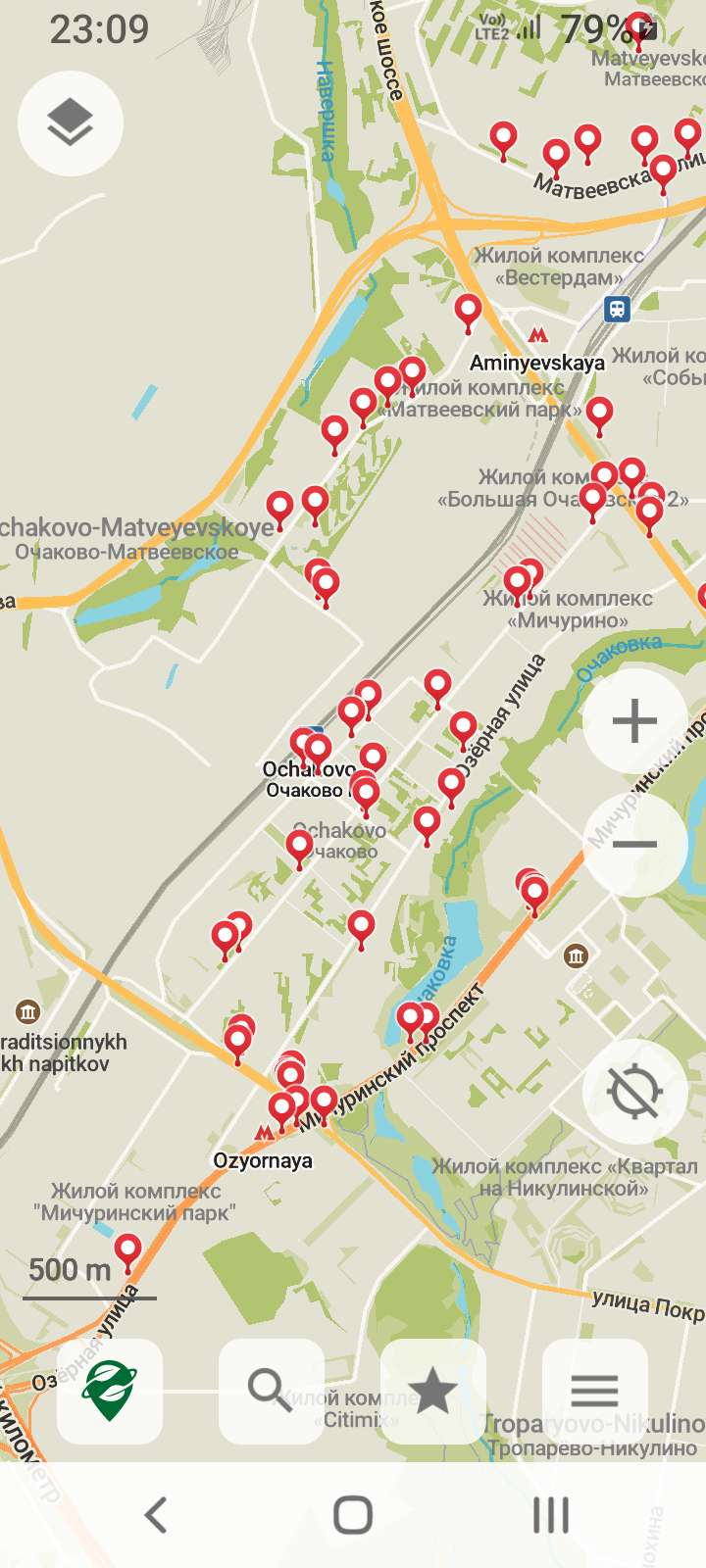Viewport: 706px width, 1568px height.
Task: Zoom out with the minus button
Action: click(x=634, y=845)
